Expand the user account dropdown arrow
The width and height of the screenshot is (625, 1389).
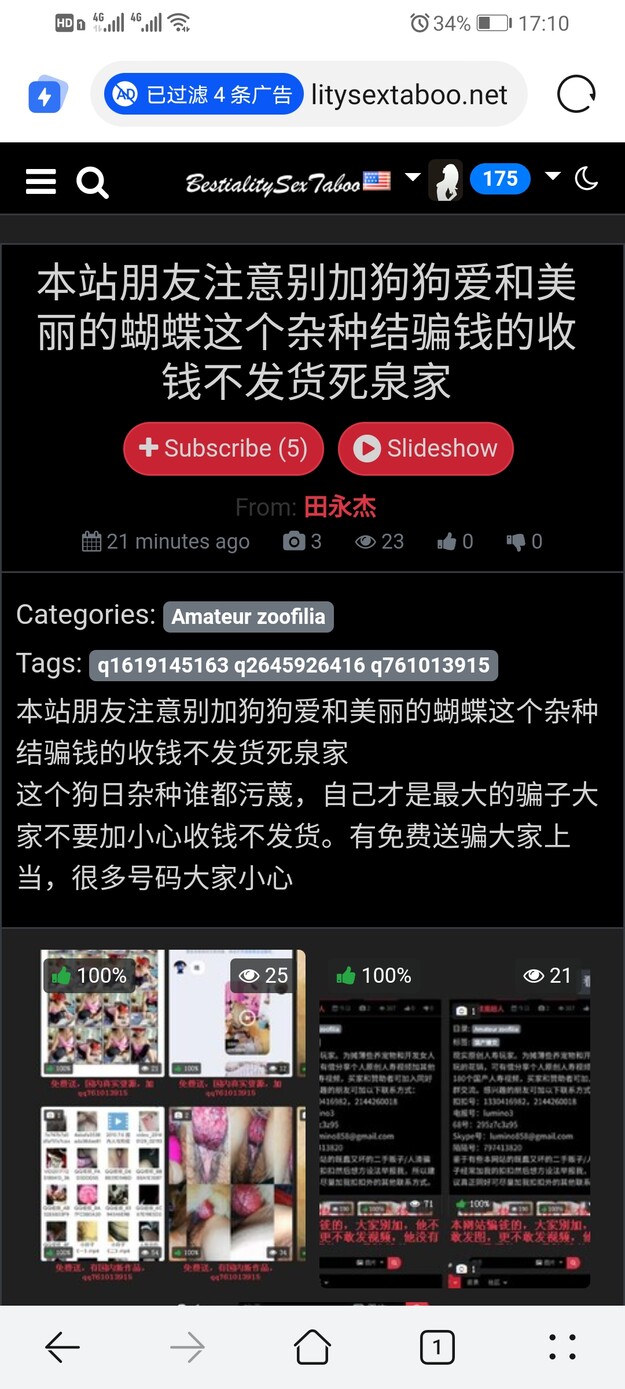point(552,177)
